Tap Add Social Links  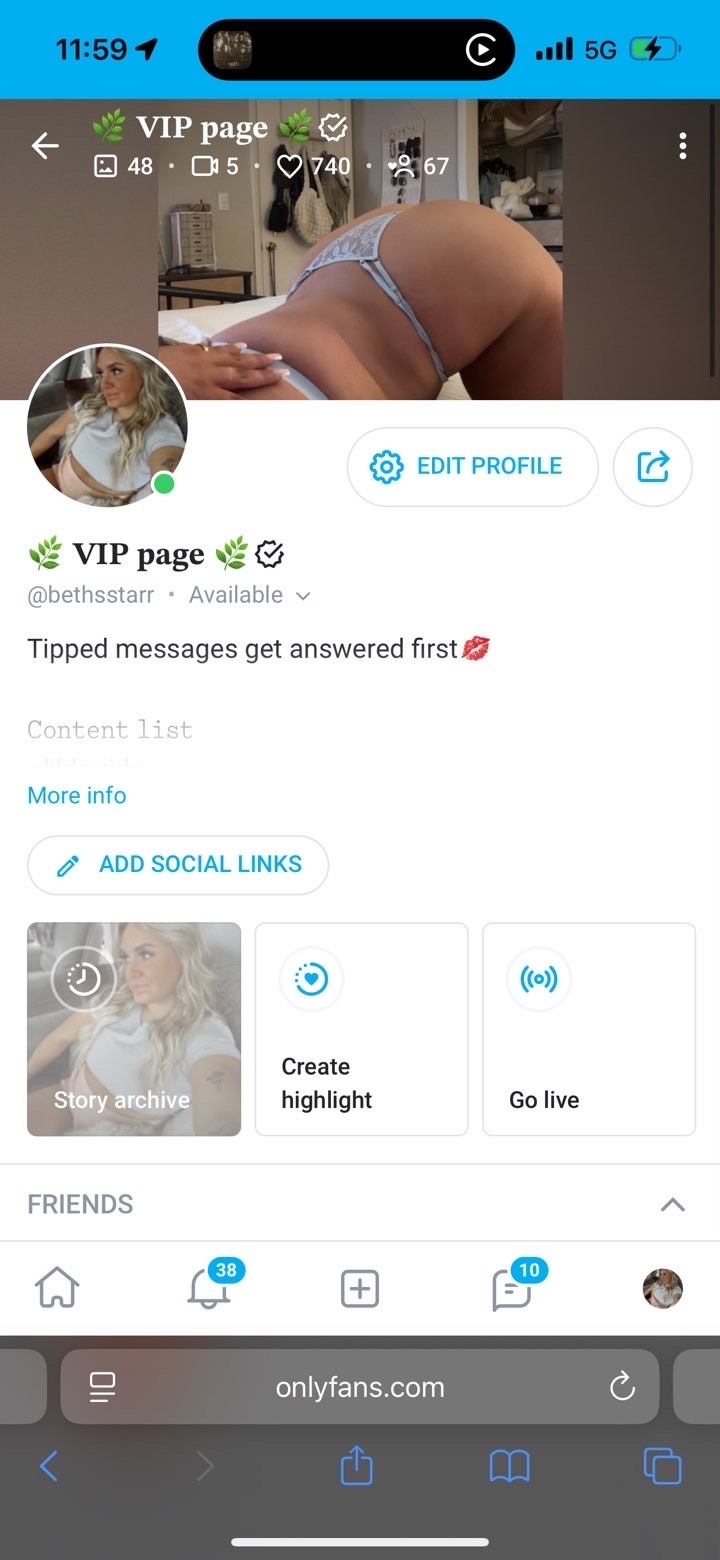click(178, 865)
